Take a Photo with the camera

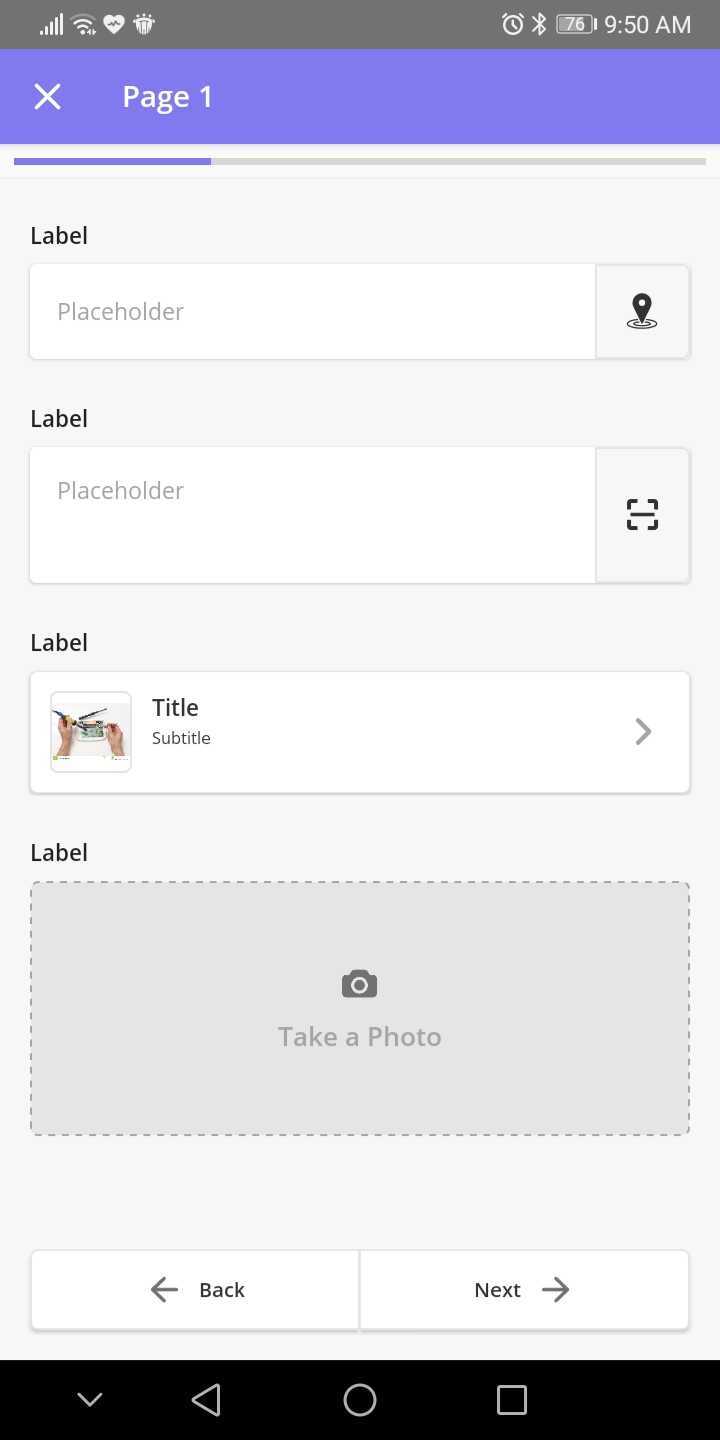tap(360, 1008)
